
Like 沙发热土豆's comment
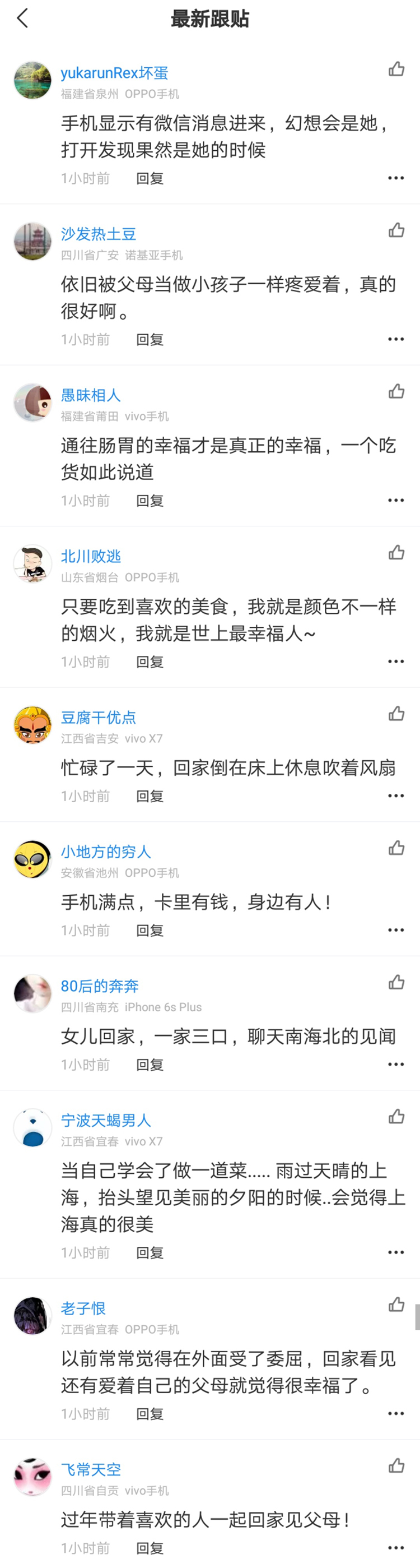(396, 230)
